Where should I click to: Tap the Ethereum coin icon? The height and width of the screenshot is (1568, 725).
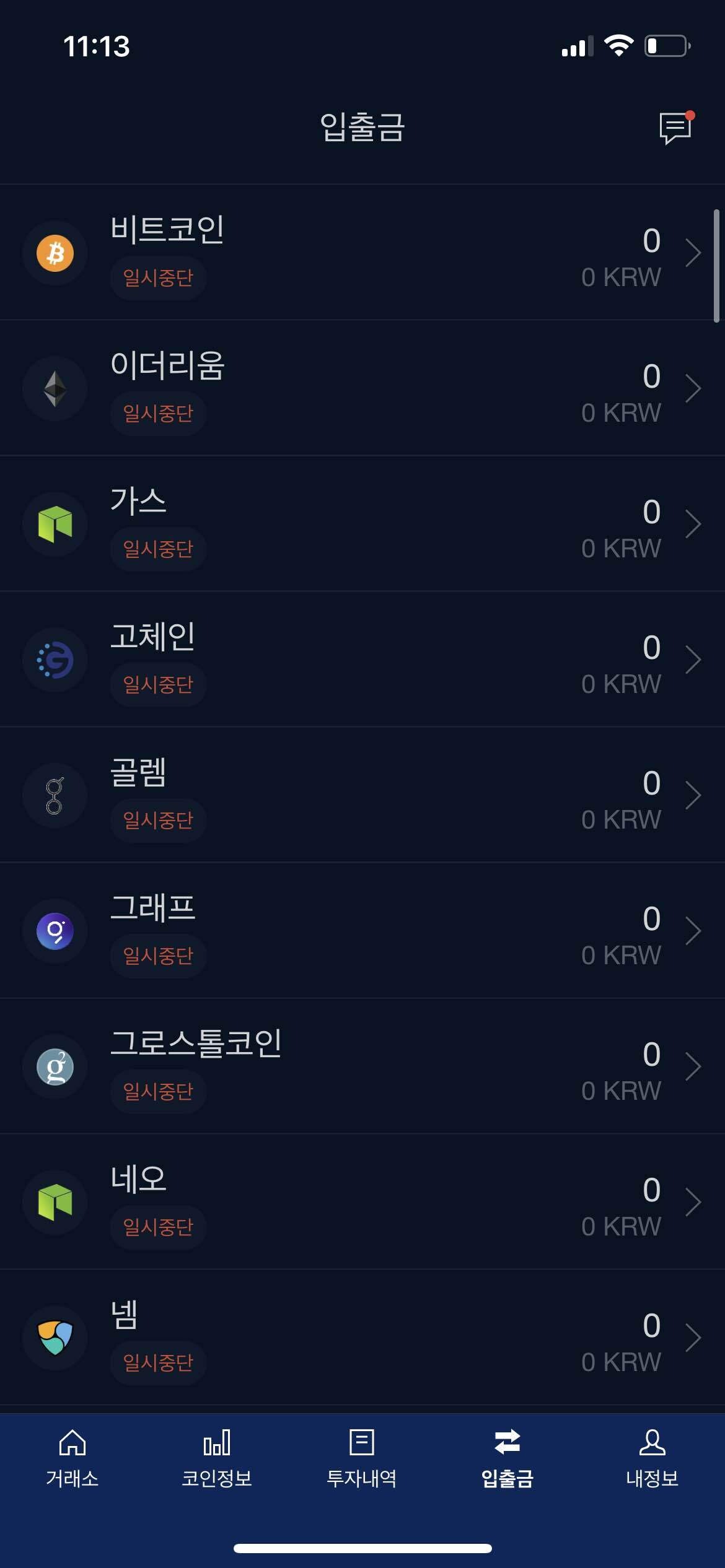coord(55,388)
